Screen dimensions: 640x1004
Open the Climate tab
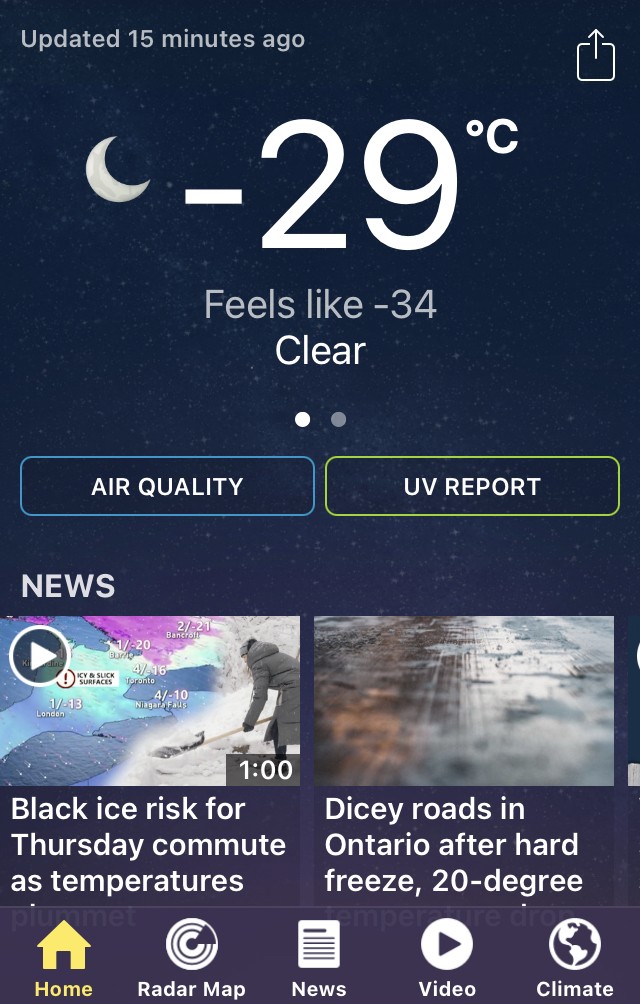(x=575, y=959)
